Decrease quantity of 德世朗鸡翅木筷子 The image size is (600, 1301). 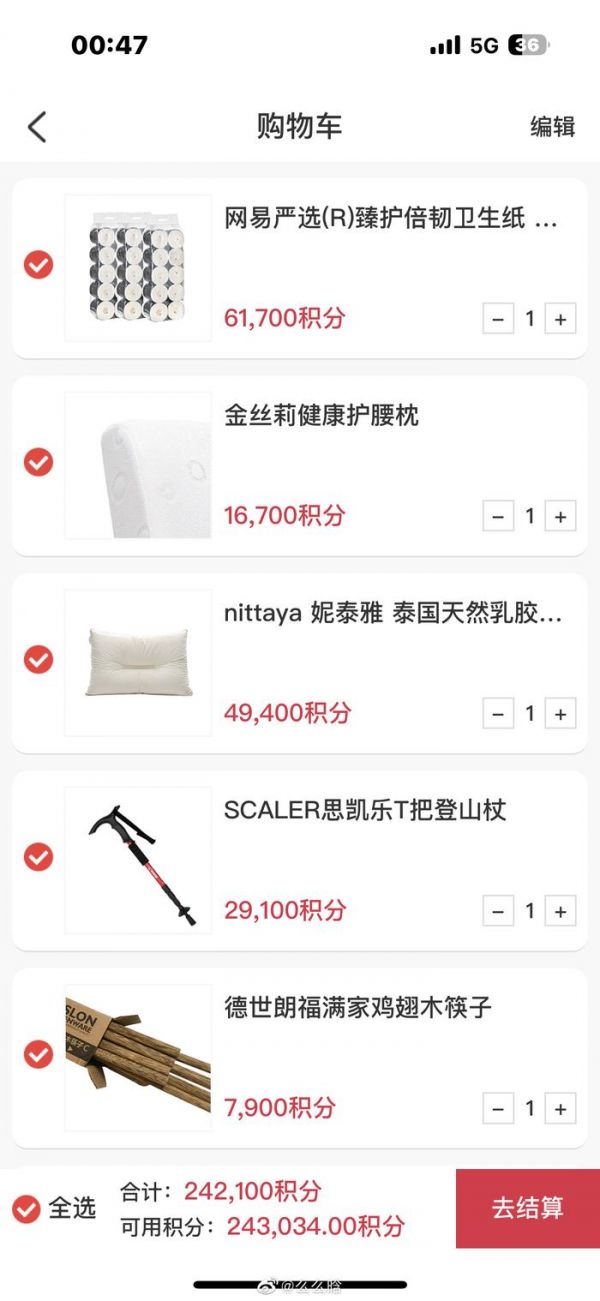[x=498, y=1108]
